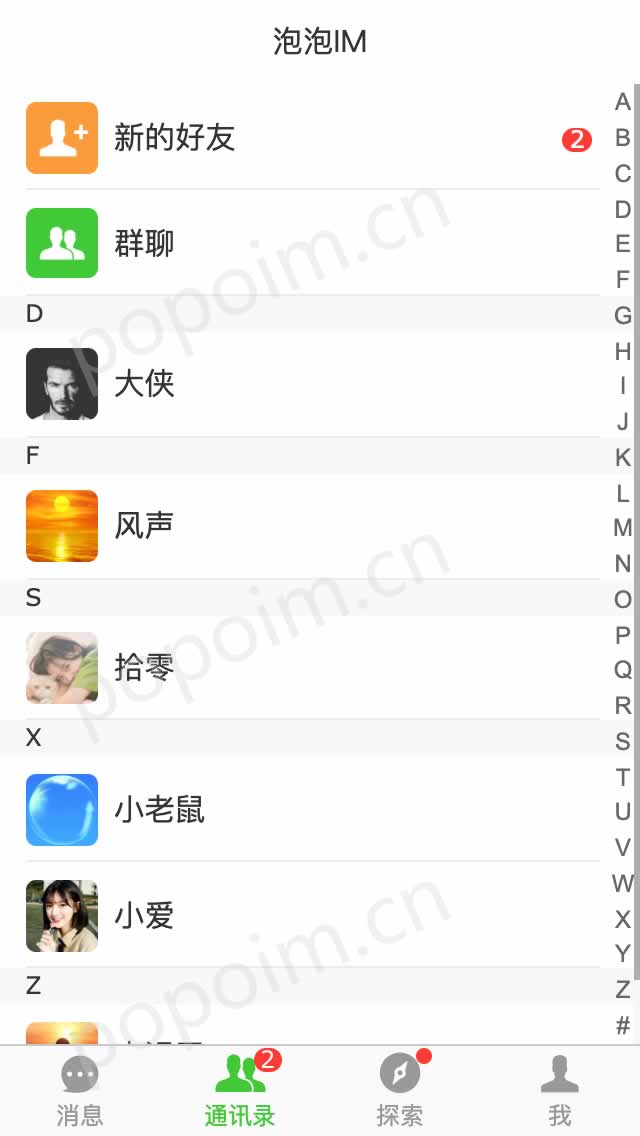640x1136 pixels.
Task: Jump to letter X in index bar
Action: click(623, 919)
